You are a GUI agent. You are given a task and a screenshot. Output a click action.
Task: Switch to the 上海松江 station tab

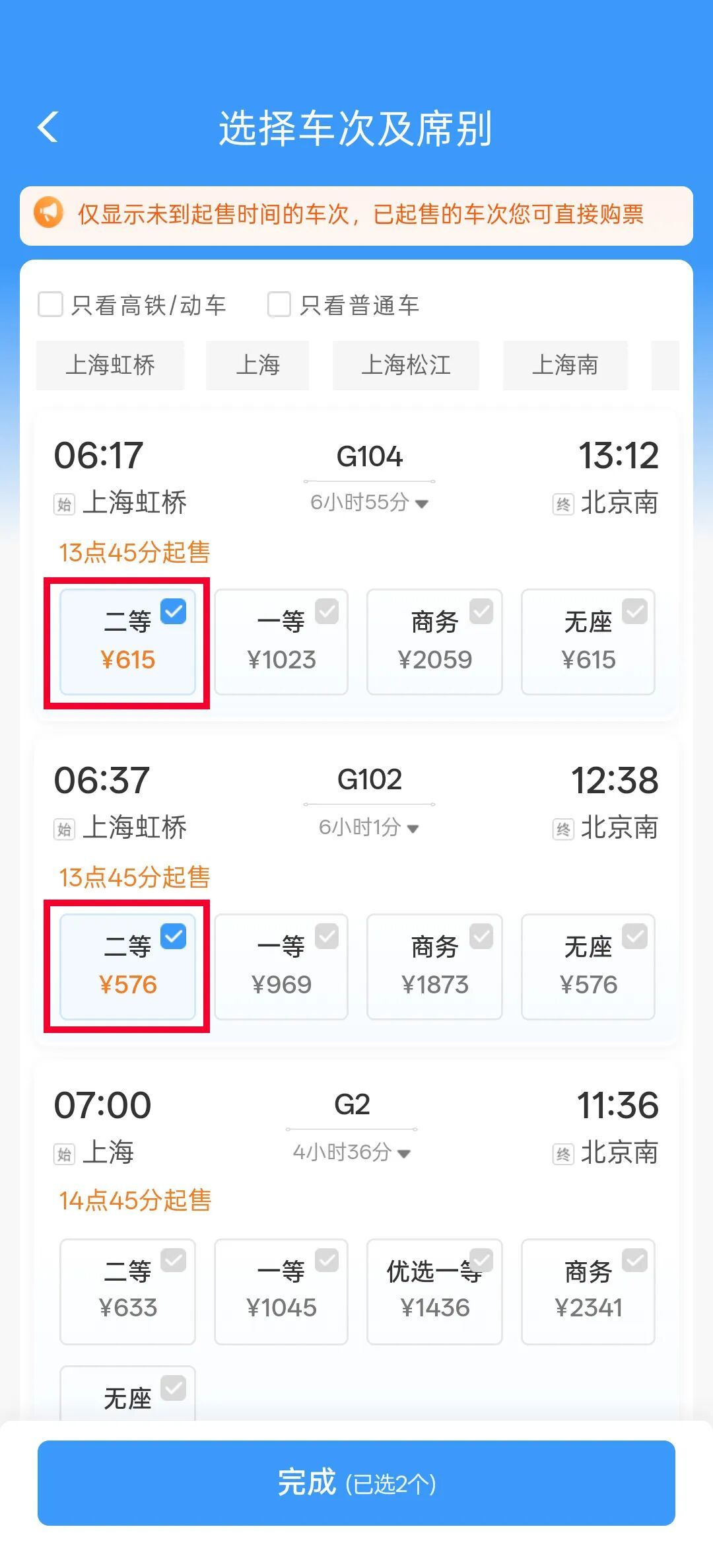tap(405, 365)
